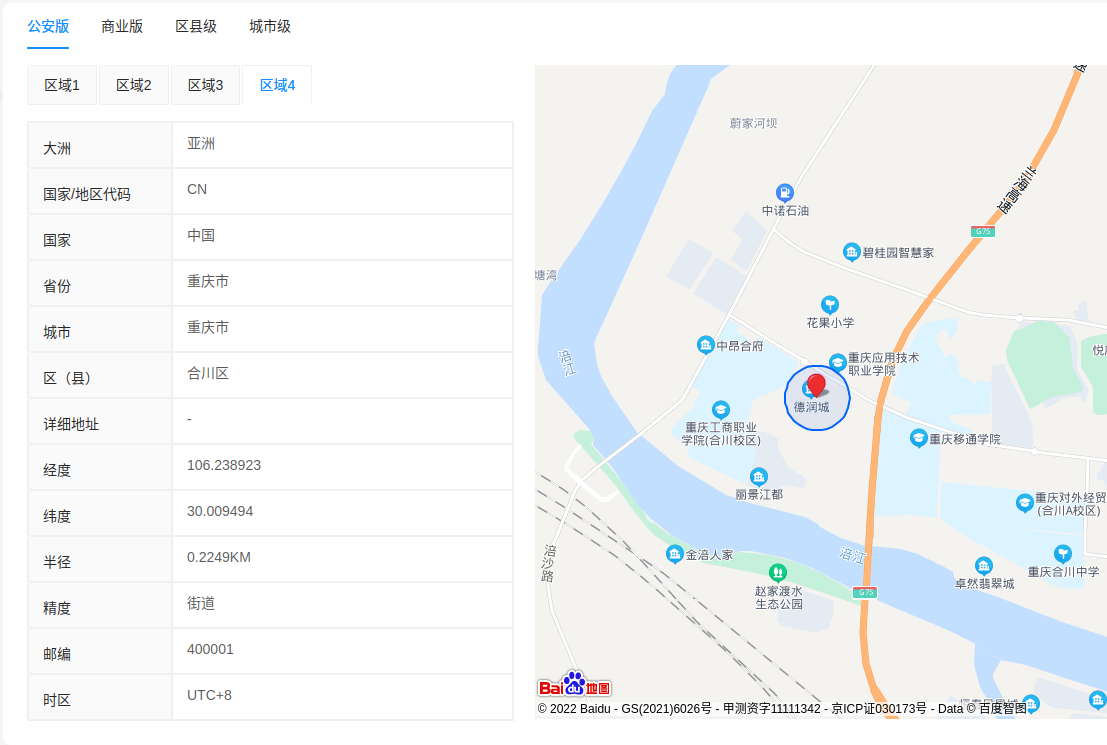Switch to the 商业版 tab

point(122,27)
